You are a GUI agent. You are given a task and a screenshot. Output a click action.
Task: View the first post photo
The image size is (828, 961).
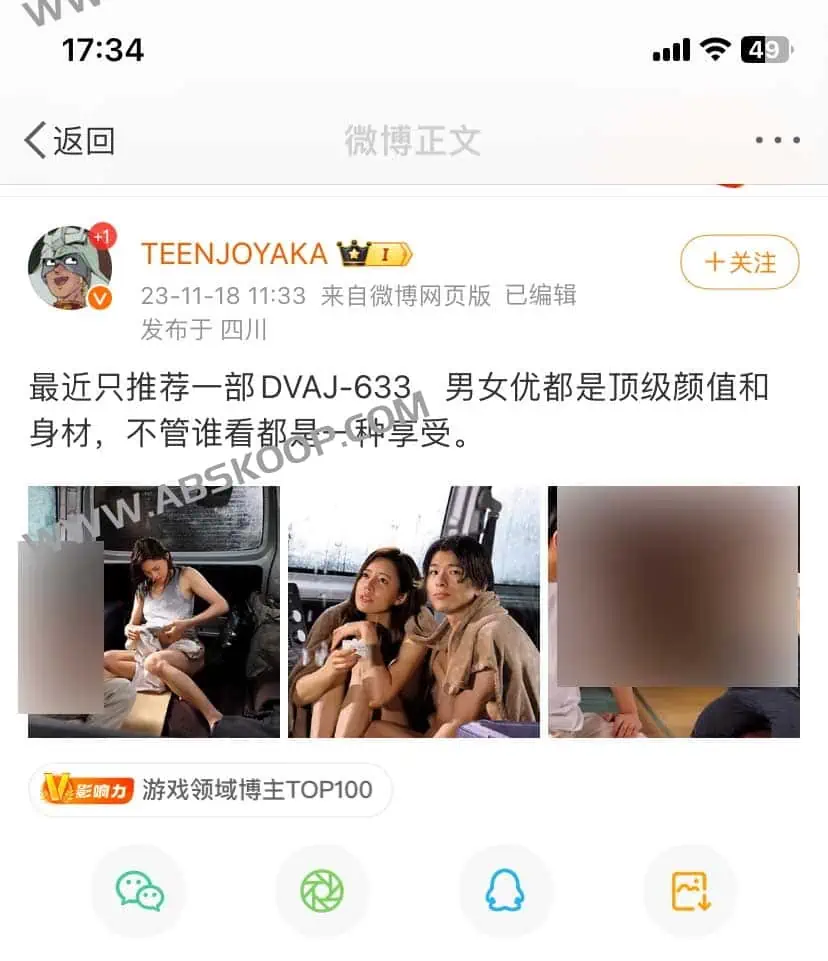pyautogui.click(x=154, y=611)
